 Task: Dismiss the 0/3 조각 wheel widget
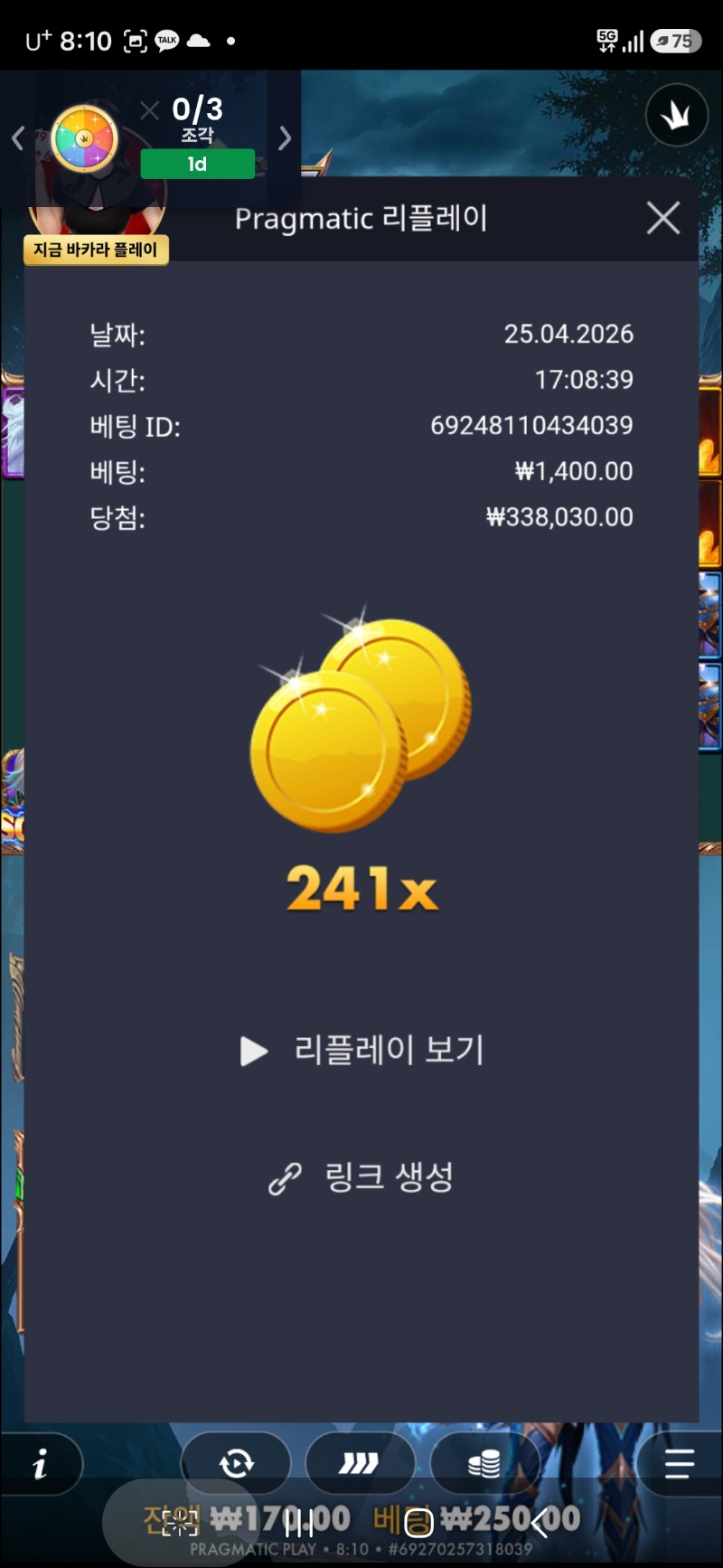click(x=150, y=110)
